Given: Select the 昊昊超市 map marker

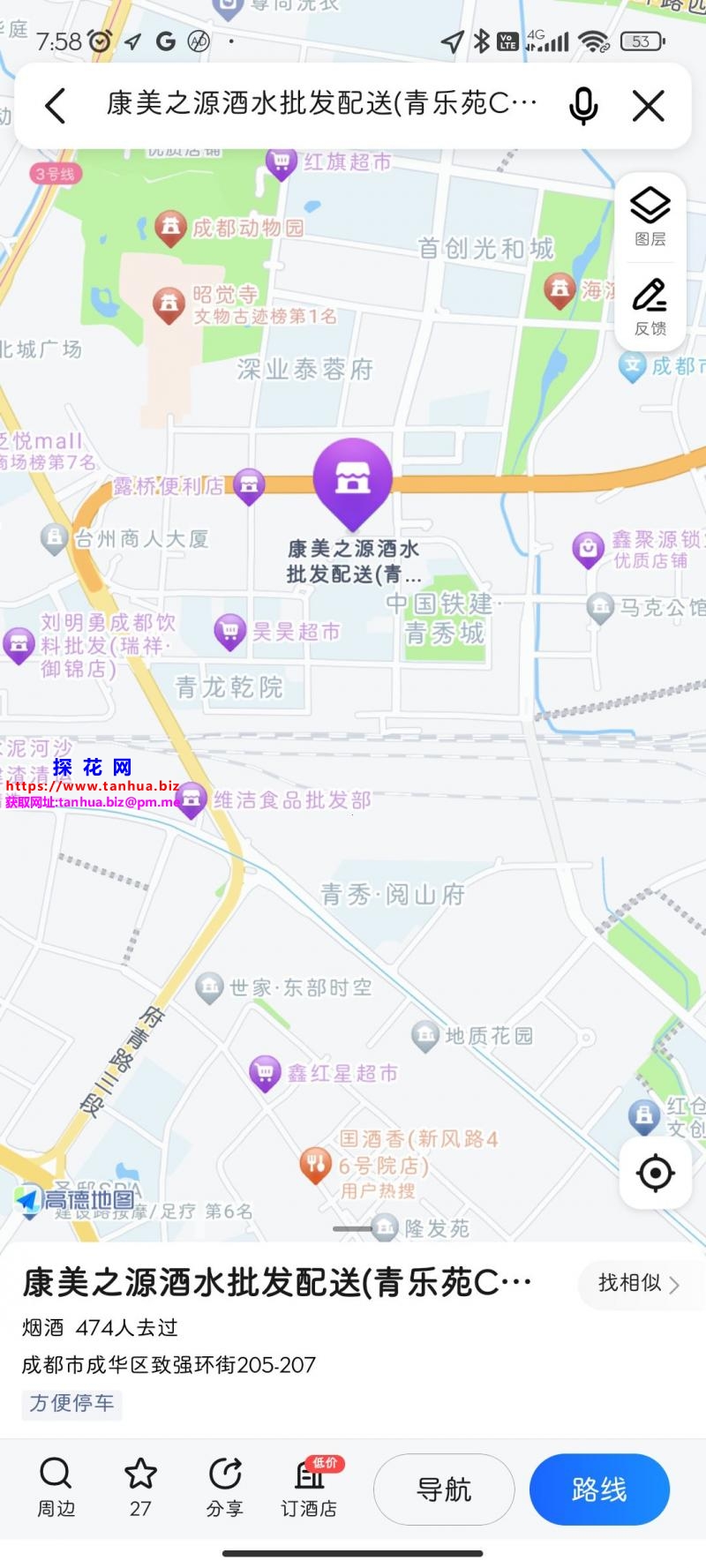Looking at the screenshot, I should (x=230, y=631).
